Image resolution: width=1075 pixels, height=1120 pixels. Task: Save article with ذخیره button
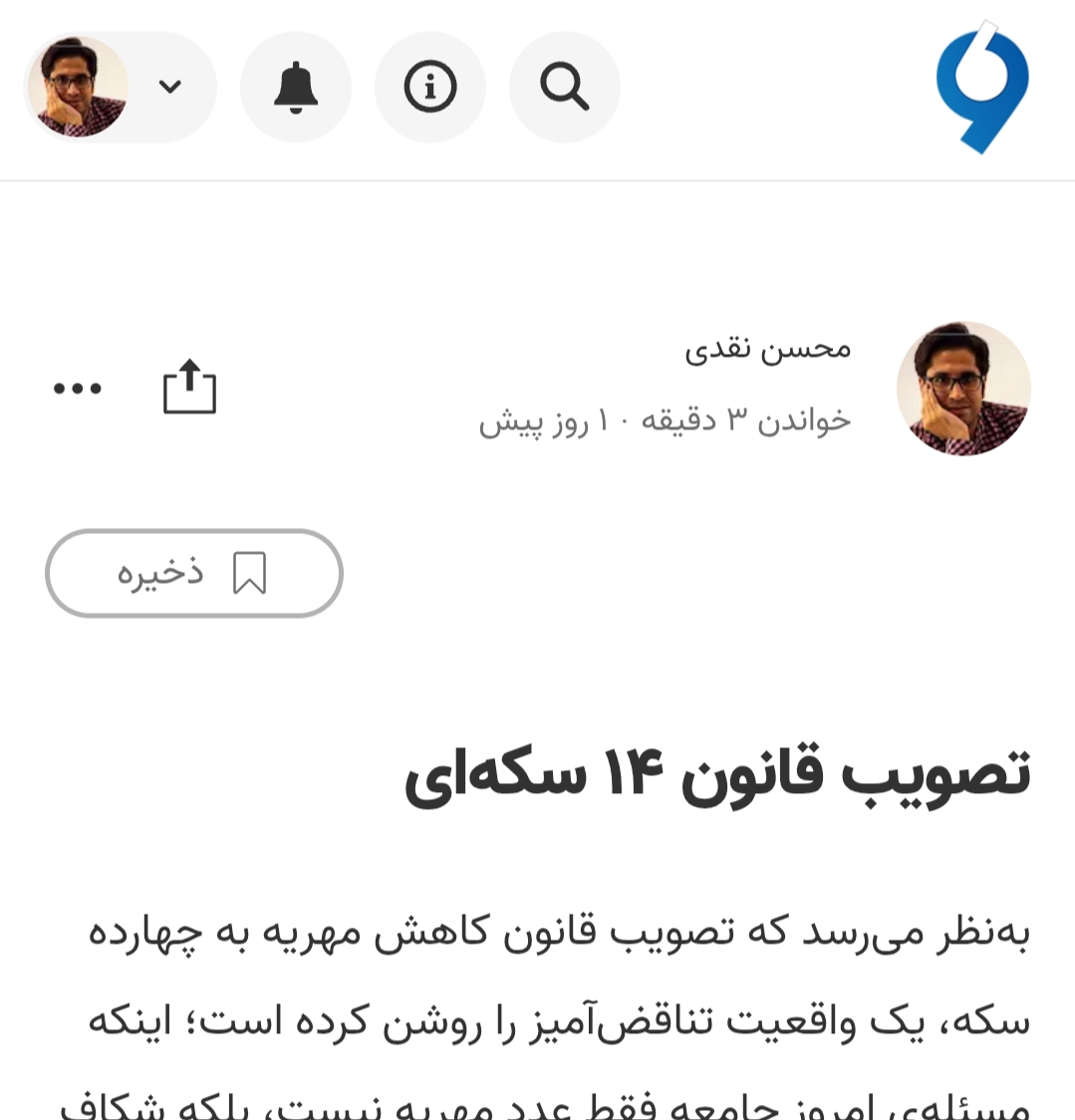pyautogui.click(x=194, y=573)
